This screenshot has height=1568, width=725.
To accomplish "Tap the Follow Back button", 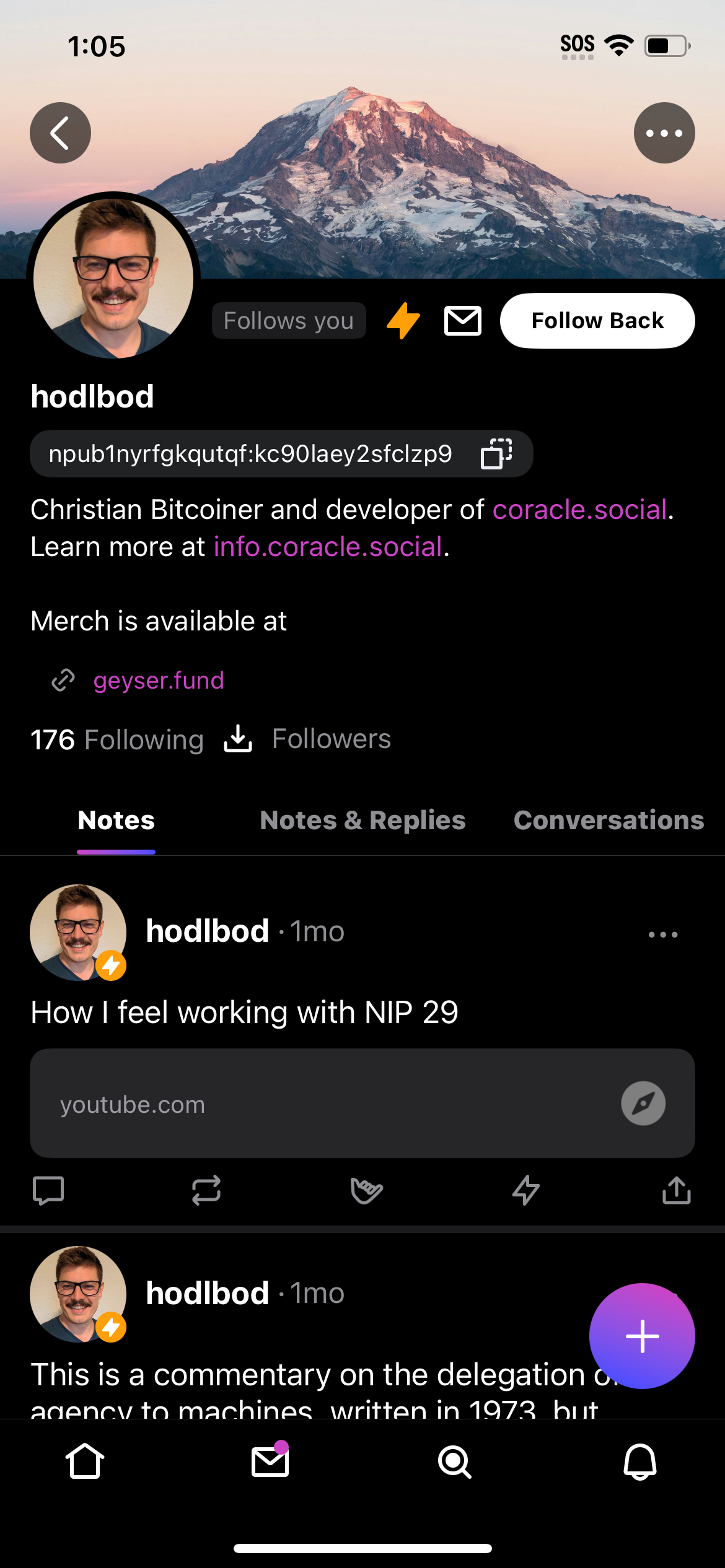I will click(x=597, y=321).
